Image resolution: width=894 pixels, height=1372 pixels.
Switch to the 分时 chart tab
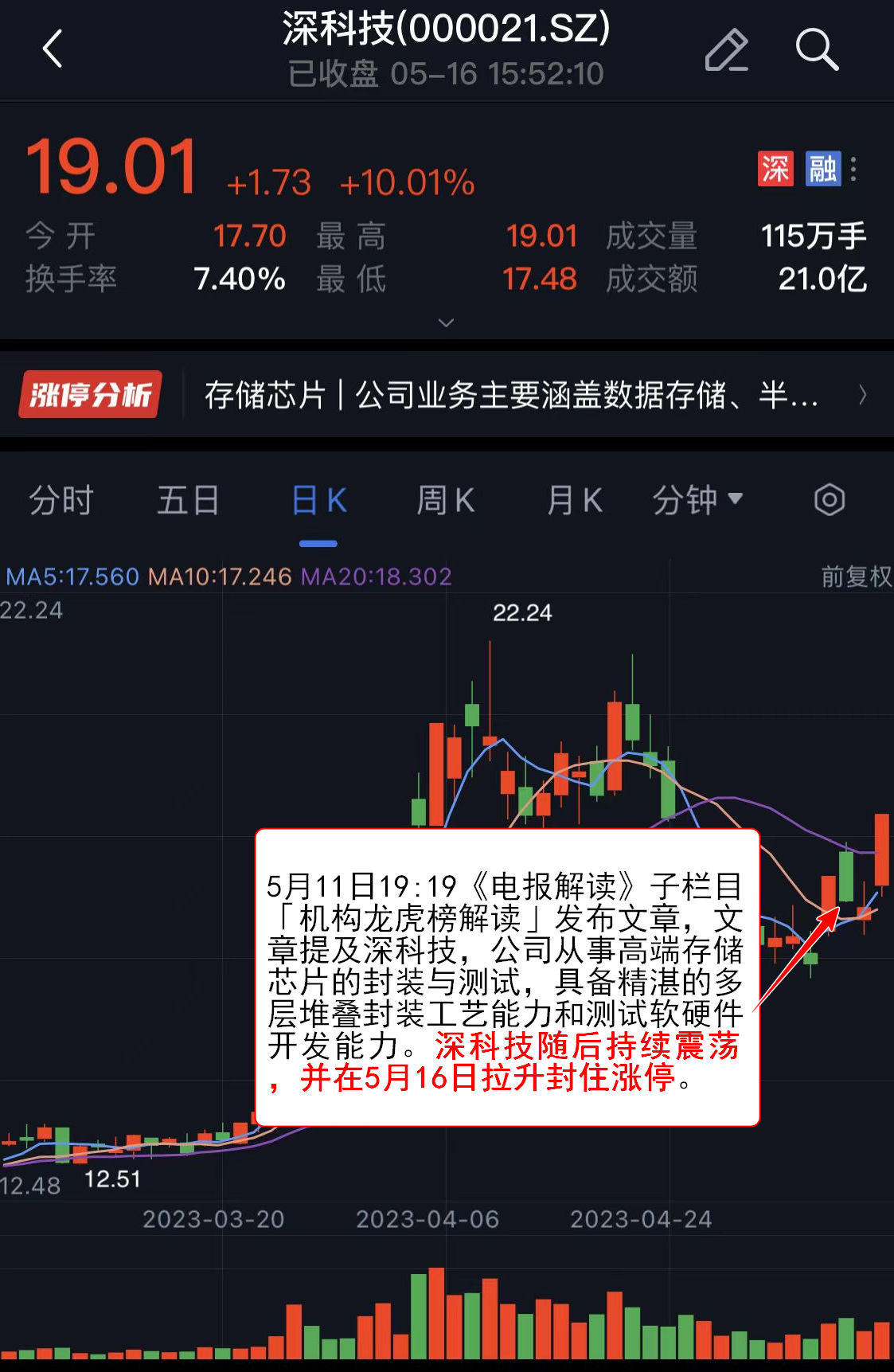pyautogui.click(x=61, y=501)
